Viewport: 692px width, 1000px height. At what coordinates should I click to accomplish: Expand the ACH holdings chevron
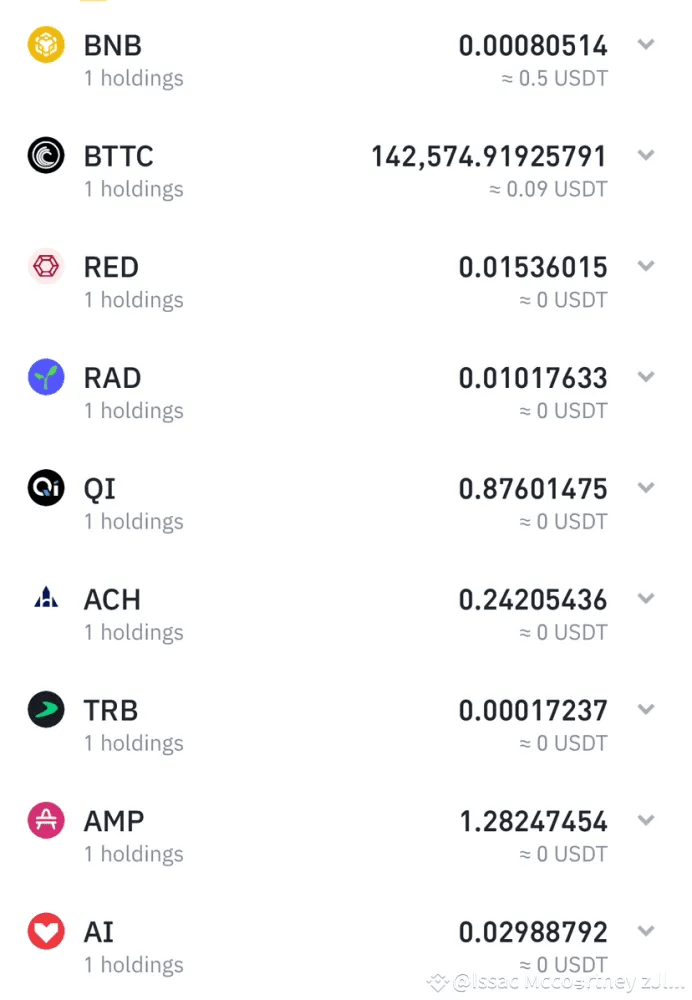(646, 599)
